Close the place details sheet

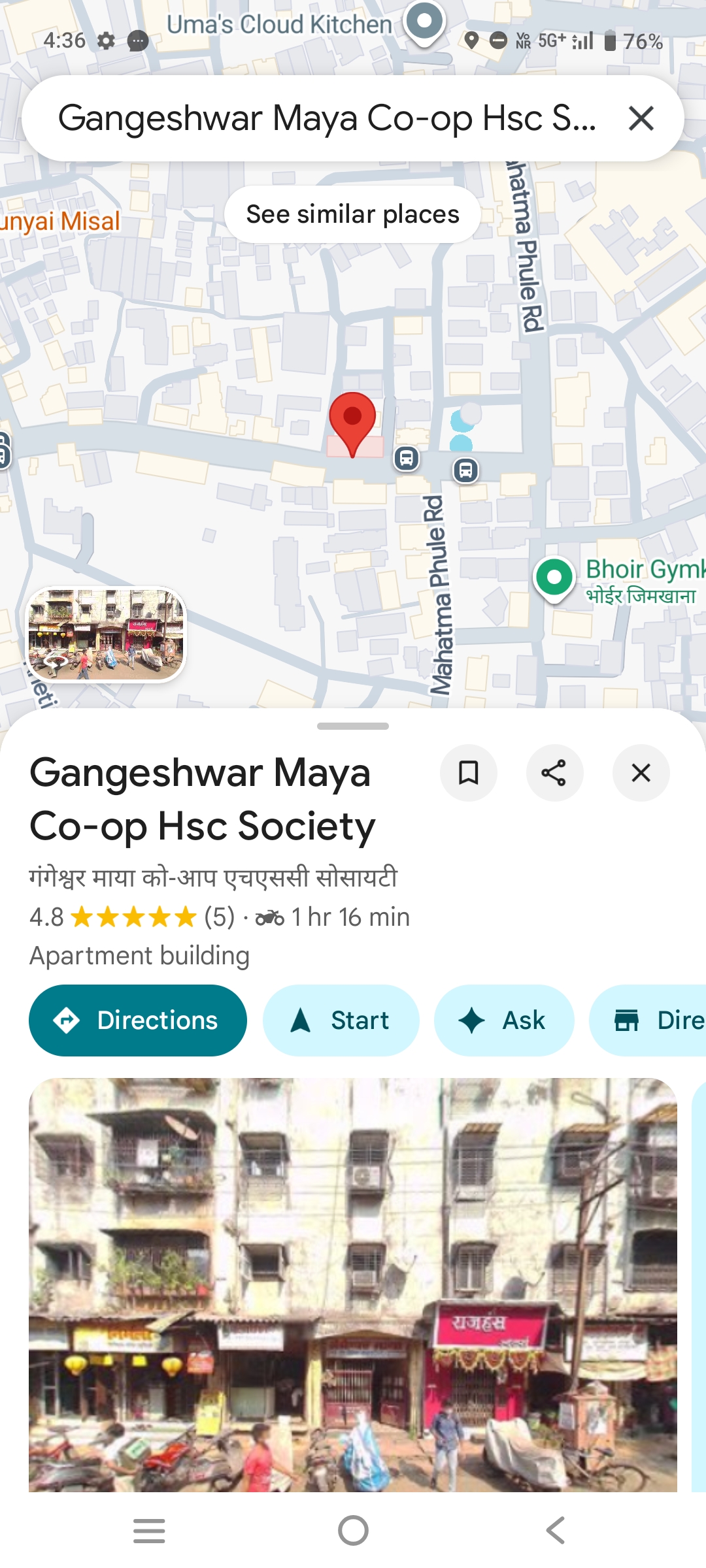[641, 773]
